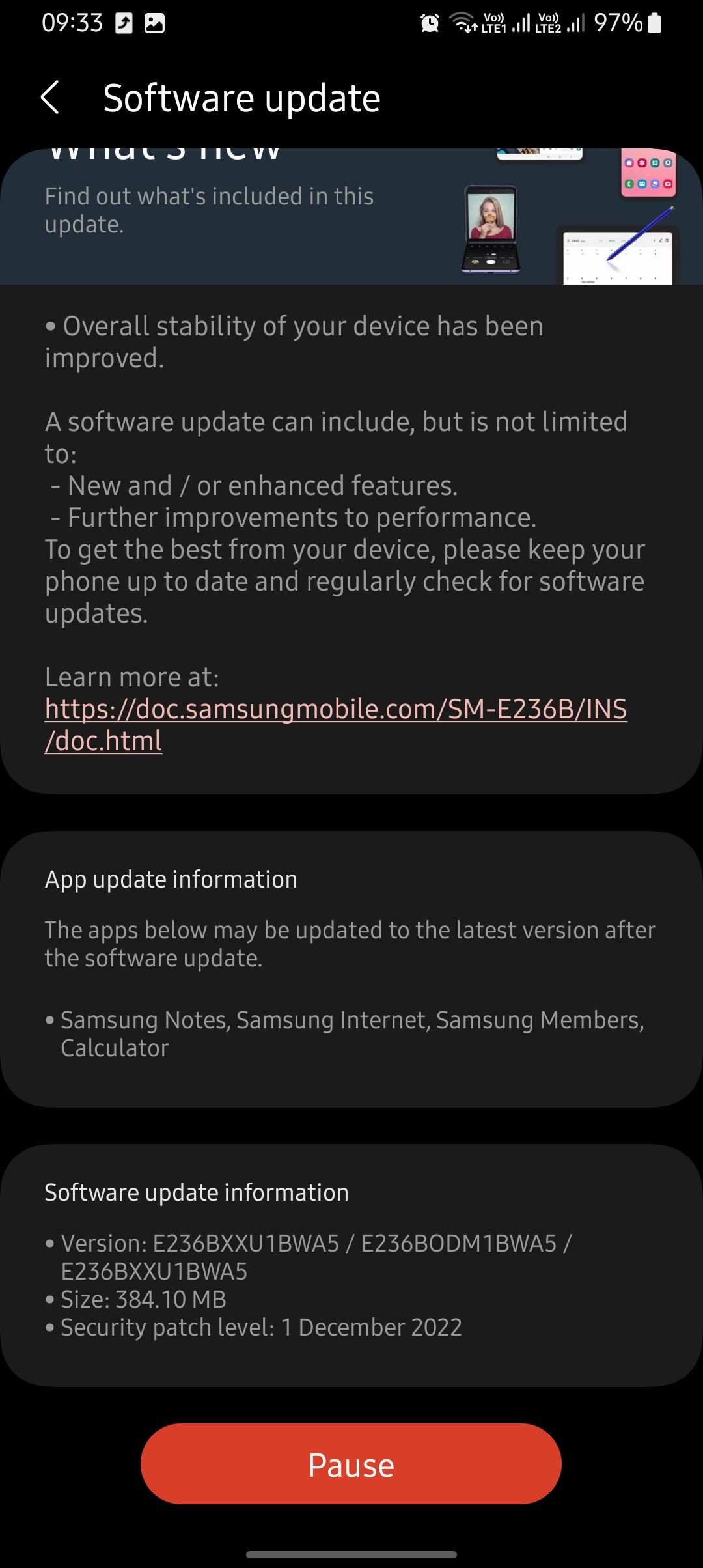Tap the alarm clock status bar icon
This screenshot has height=1568, width=703.
click(430, 23)
